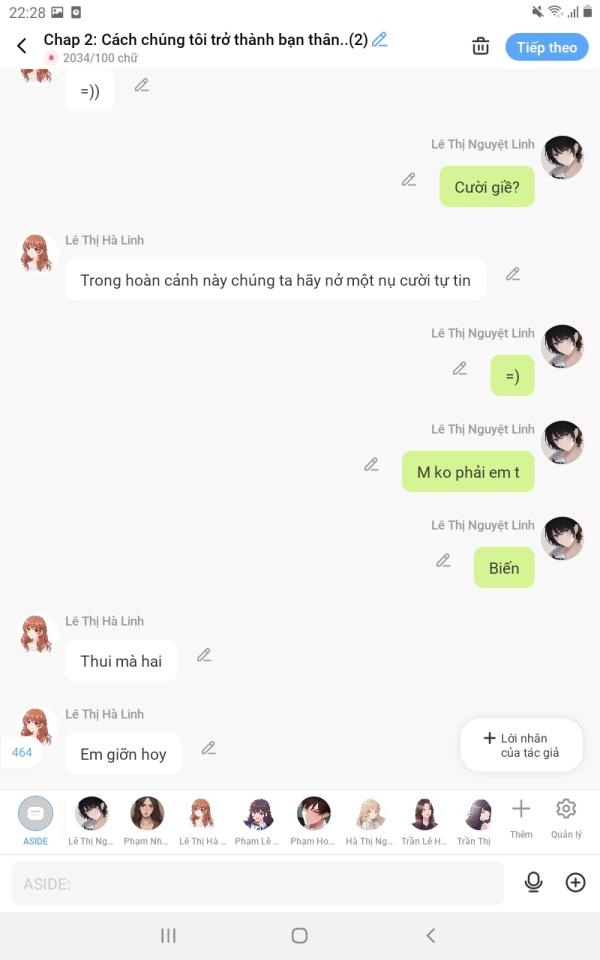Edit the message "Trong hoàn cảnh này..."
The image size is (600, 960).
pyautogui.click(x=513, y=274)
